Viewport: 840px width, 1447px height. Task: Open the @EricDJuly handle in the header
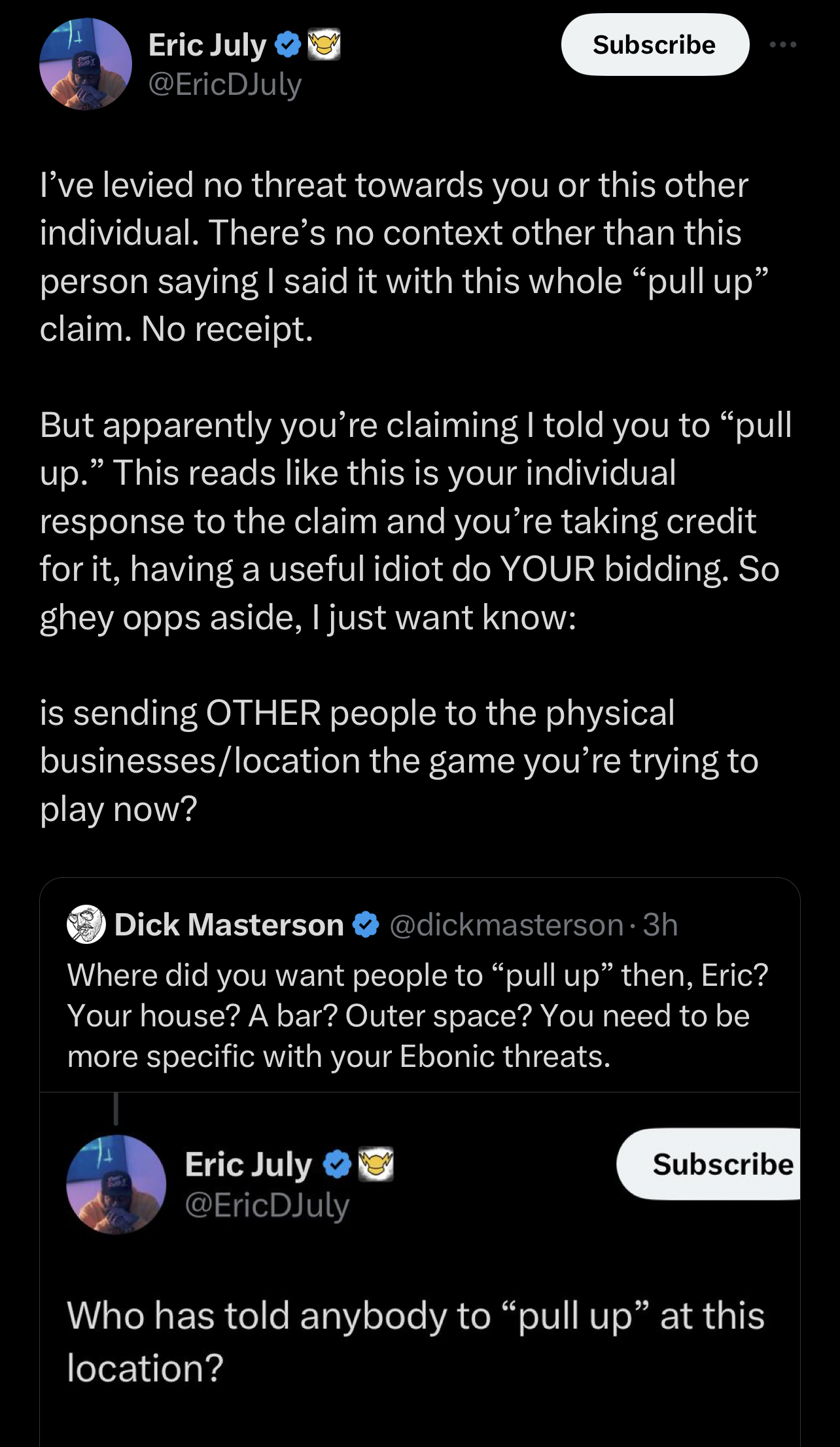pos(225,84)
